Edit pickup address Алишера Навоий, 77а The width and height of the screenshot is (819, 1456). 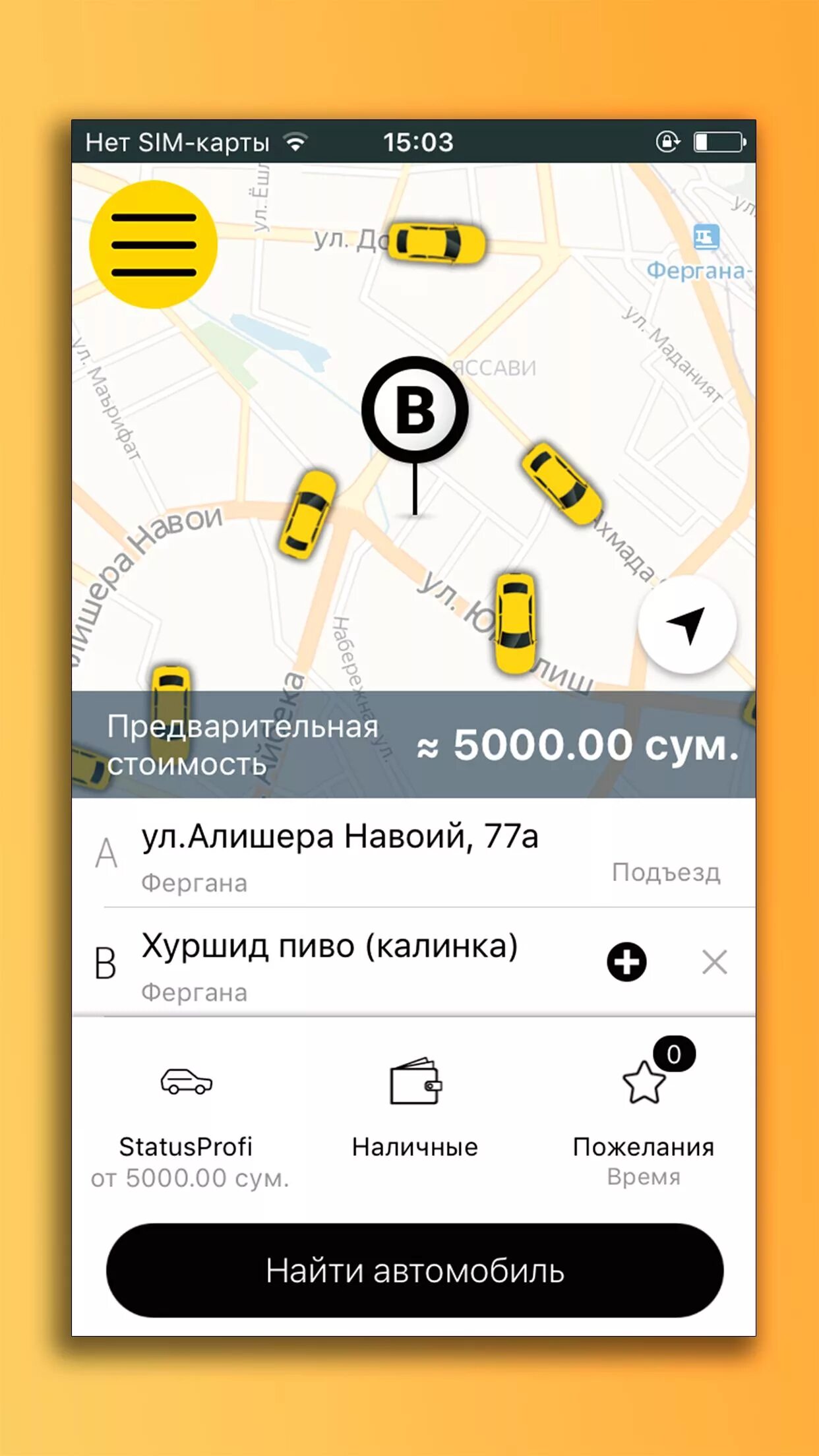point(340,852)
